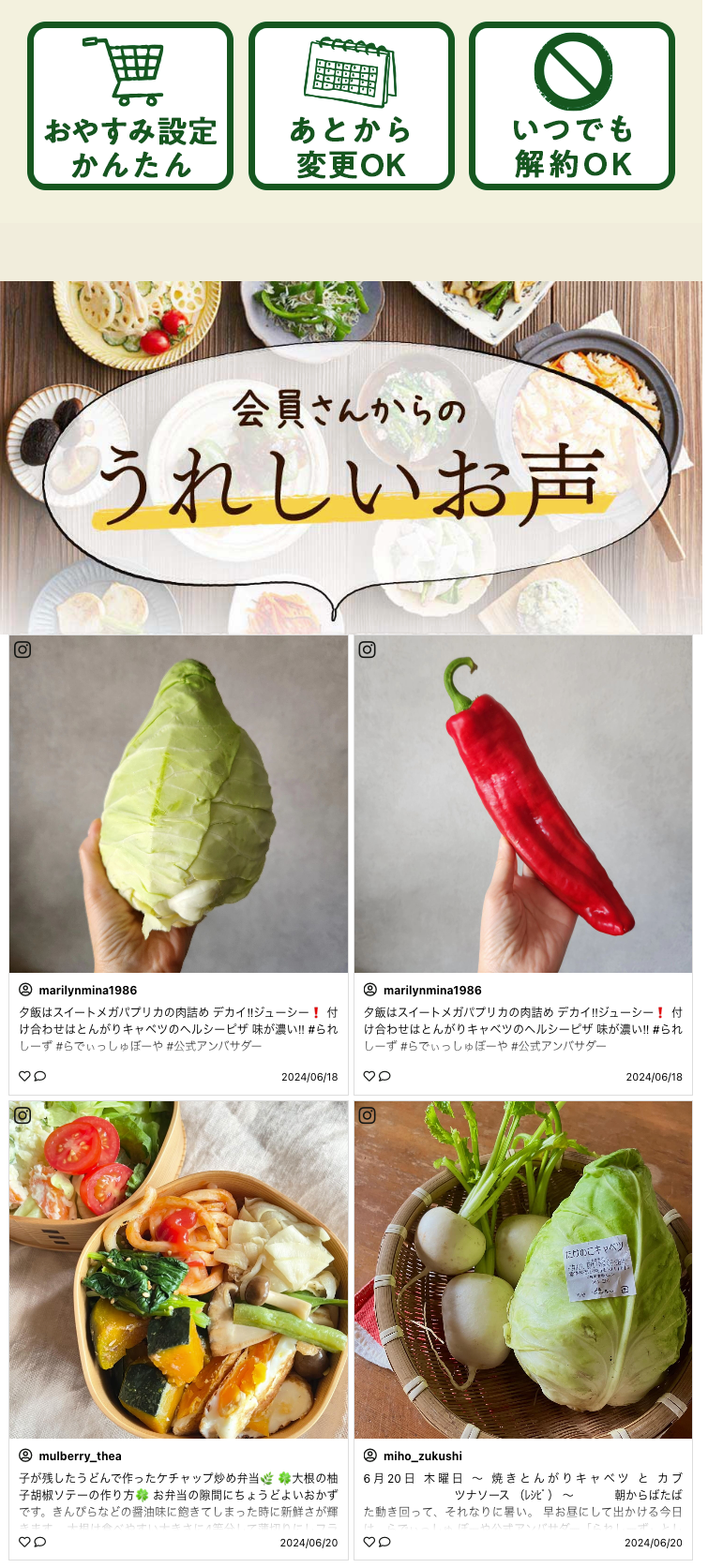
Task: Visit the miho_zukushi profile link
Action: click(422, 1456)
